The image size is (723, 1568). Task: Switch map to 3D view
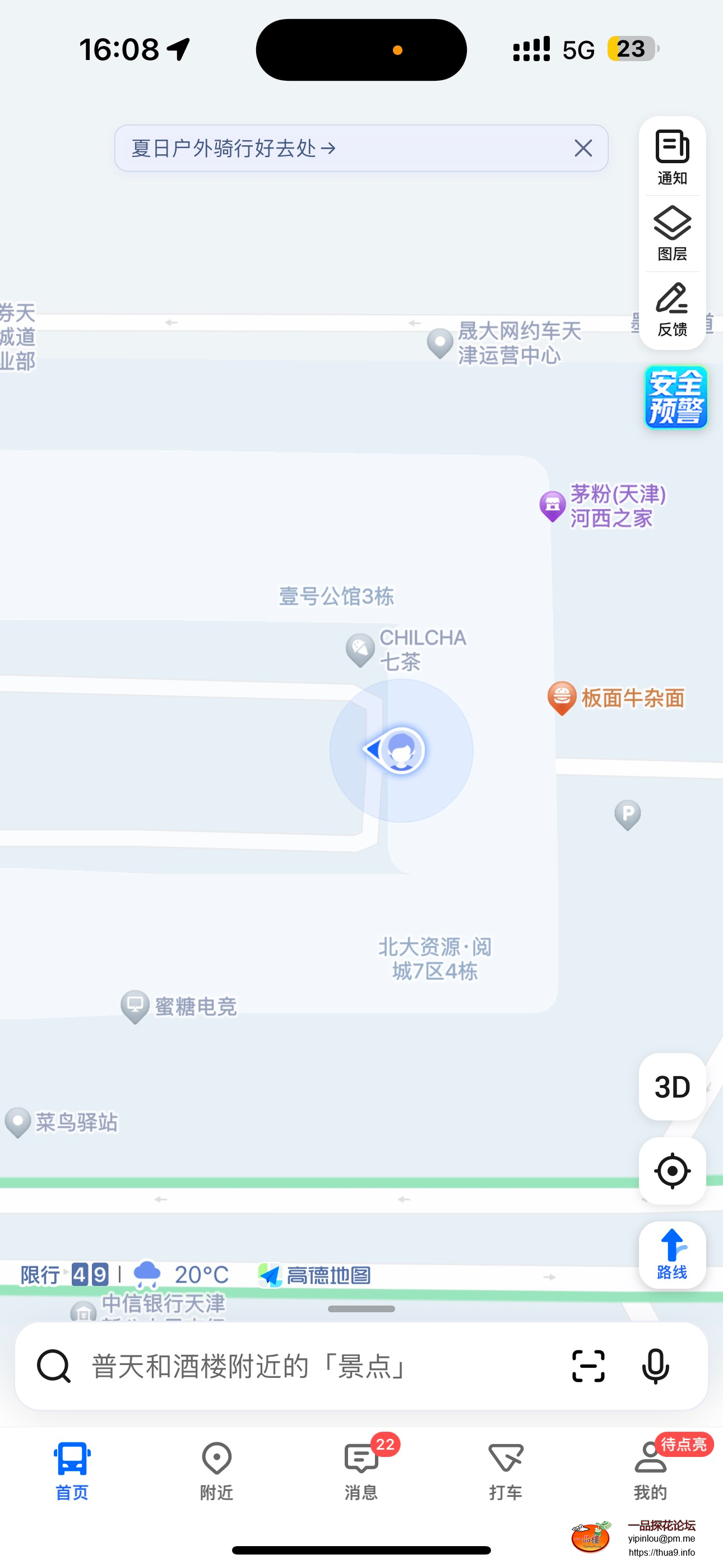coord(672,1087)
